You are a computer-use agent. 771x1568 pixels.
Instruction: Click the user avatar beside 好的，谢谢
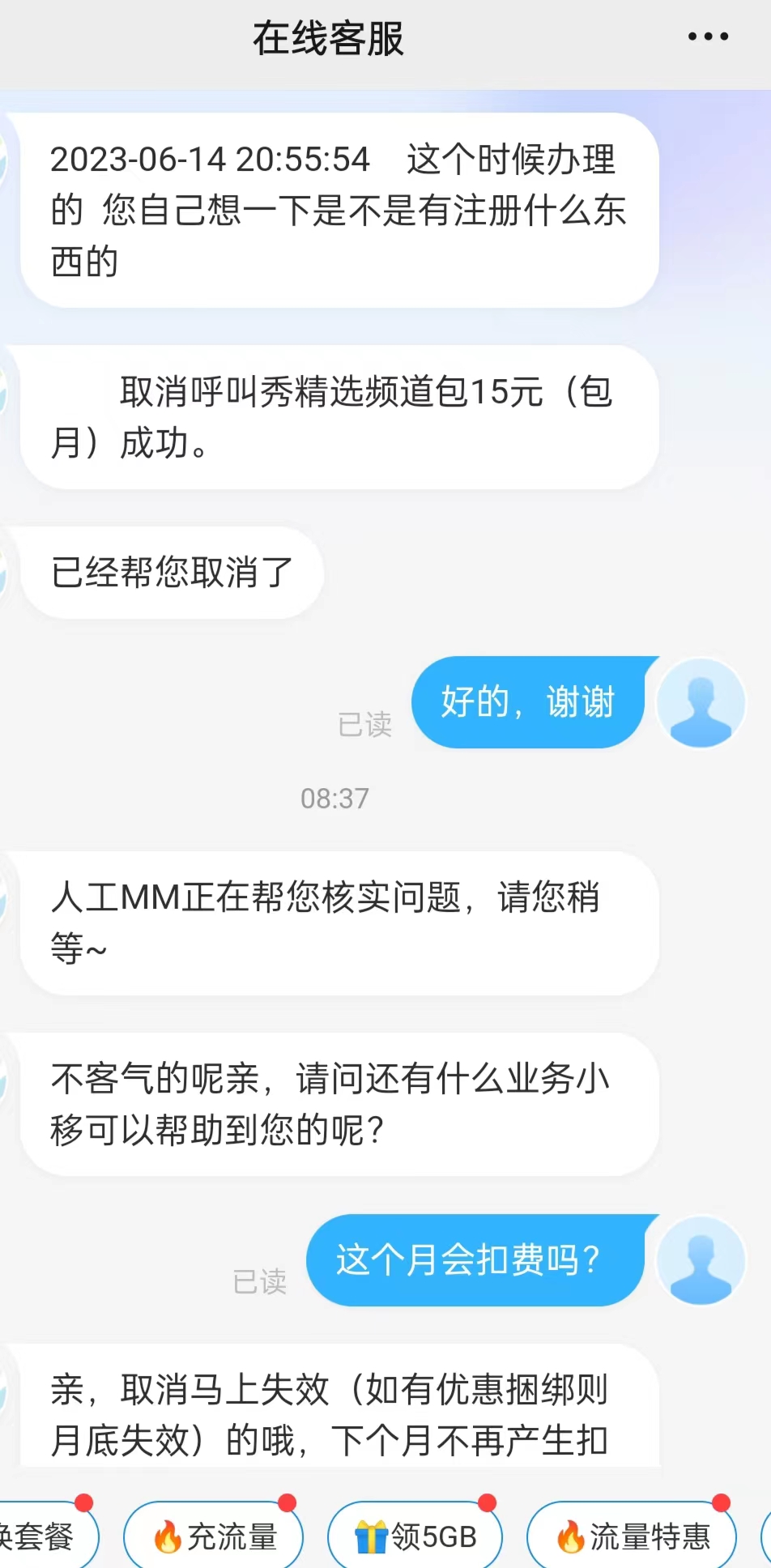[701, 703]
